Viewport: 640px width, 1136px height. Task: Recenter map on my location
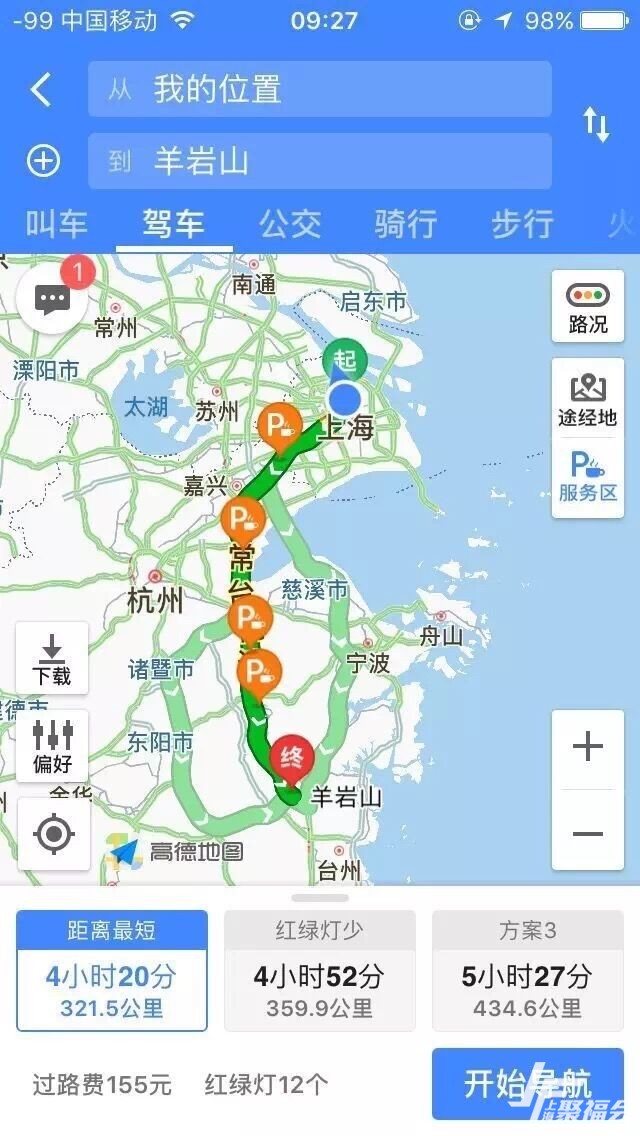click(x=53, y=833)
